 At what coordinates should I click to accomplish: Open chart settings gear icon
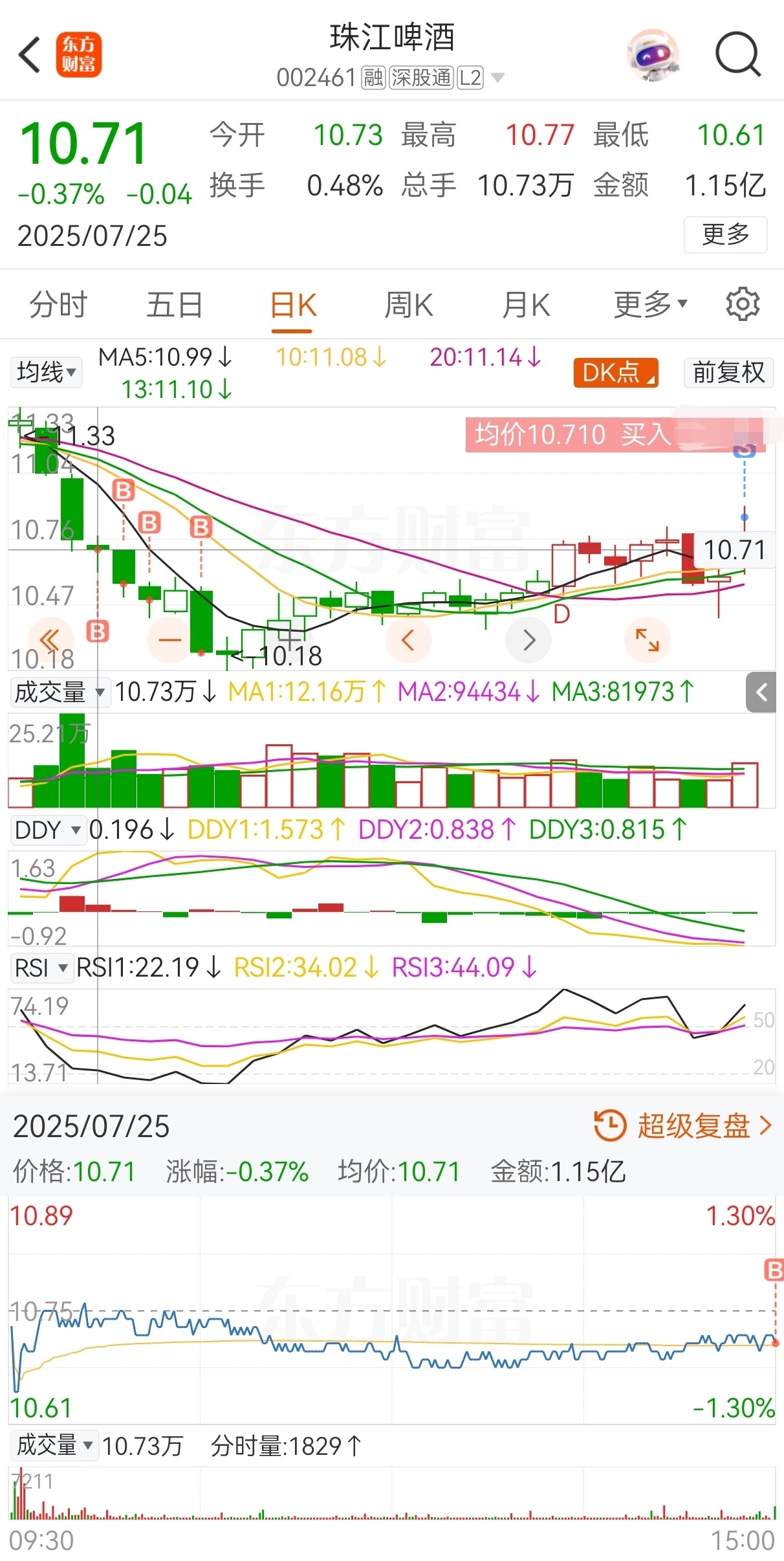(x=743, y=304)
